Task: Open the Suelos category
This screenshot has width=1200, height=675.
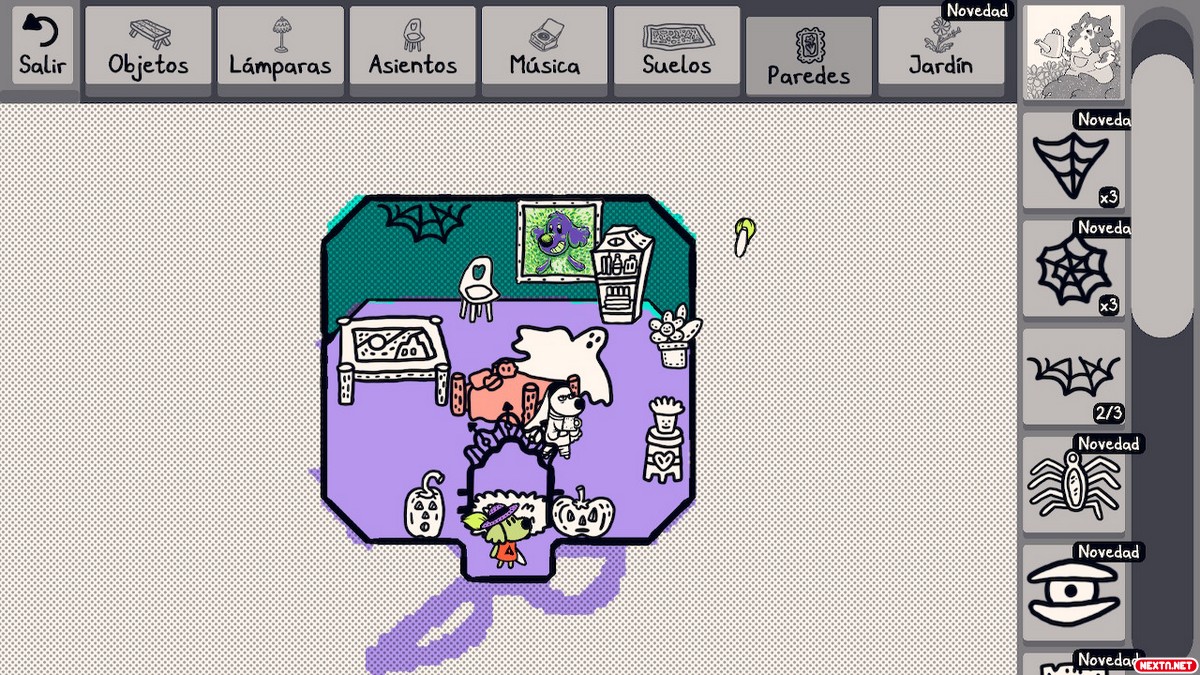Action: click(x=676, y=45)
